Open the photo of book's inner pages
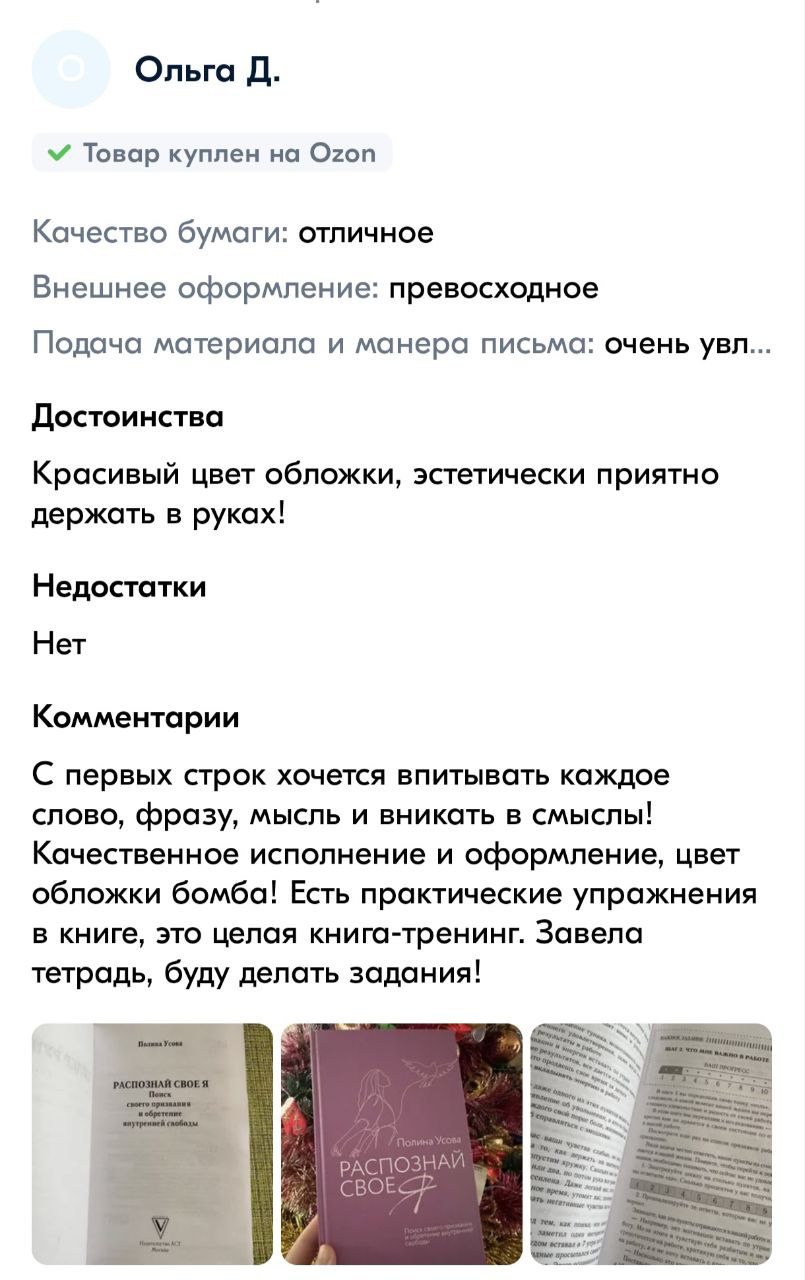 tap(651, 1143)
